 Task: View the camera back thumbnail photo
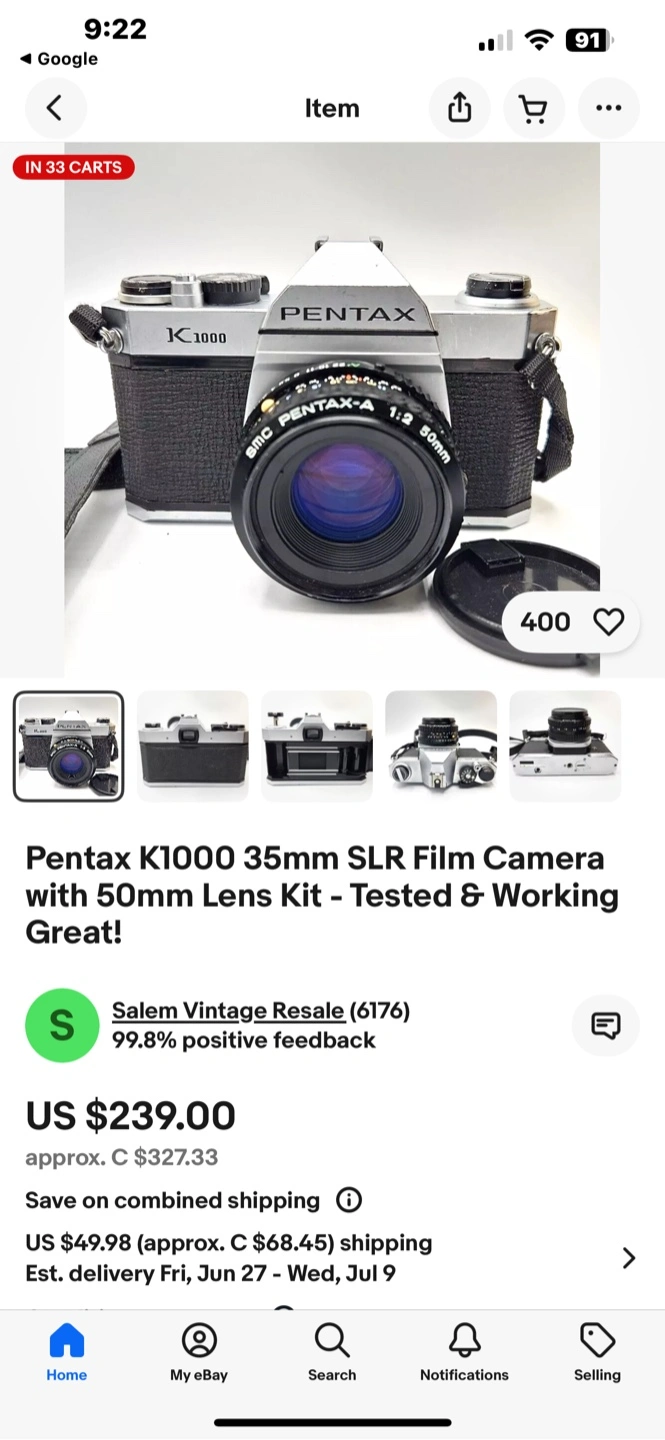(193, 746)
